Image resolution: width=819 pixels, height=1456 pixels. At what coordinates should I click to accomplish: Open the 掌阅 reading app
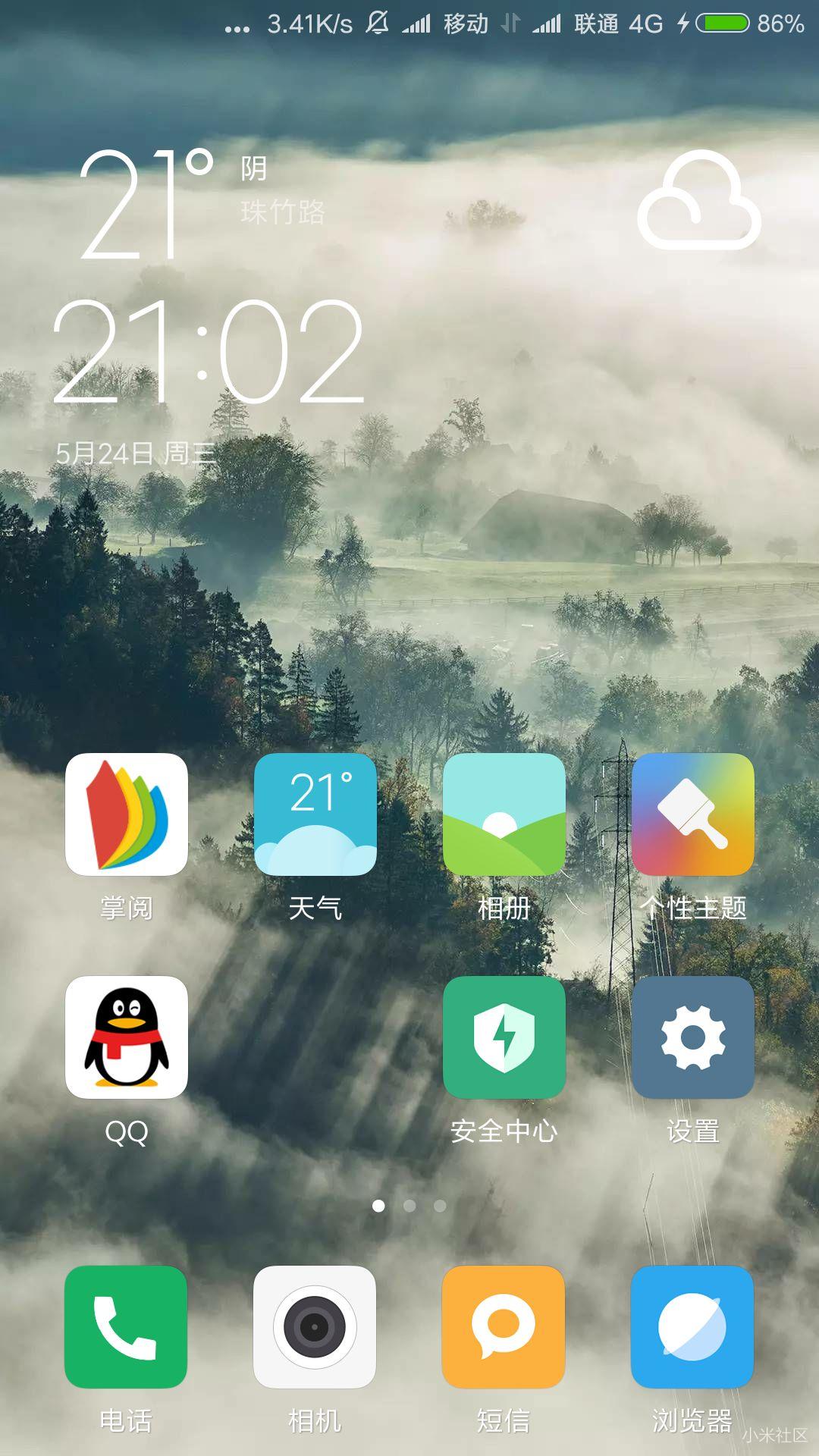(x=126, y=814)
